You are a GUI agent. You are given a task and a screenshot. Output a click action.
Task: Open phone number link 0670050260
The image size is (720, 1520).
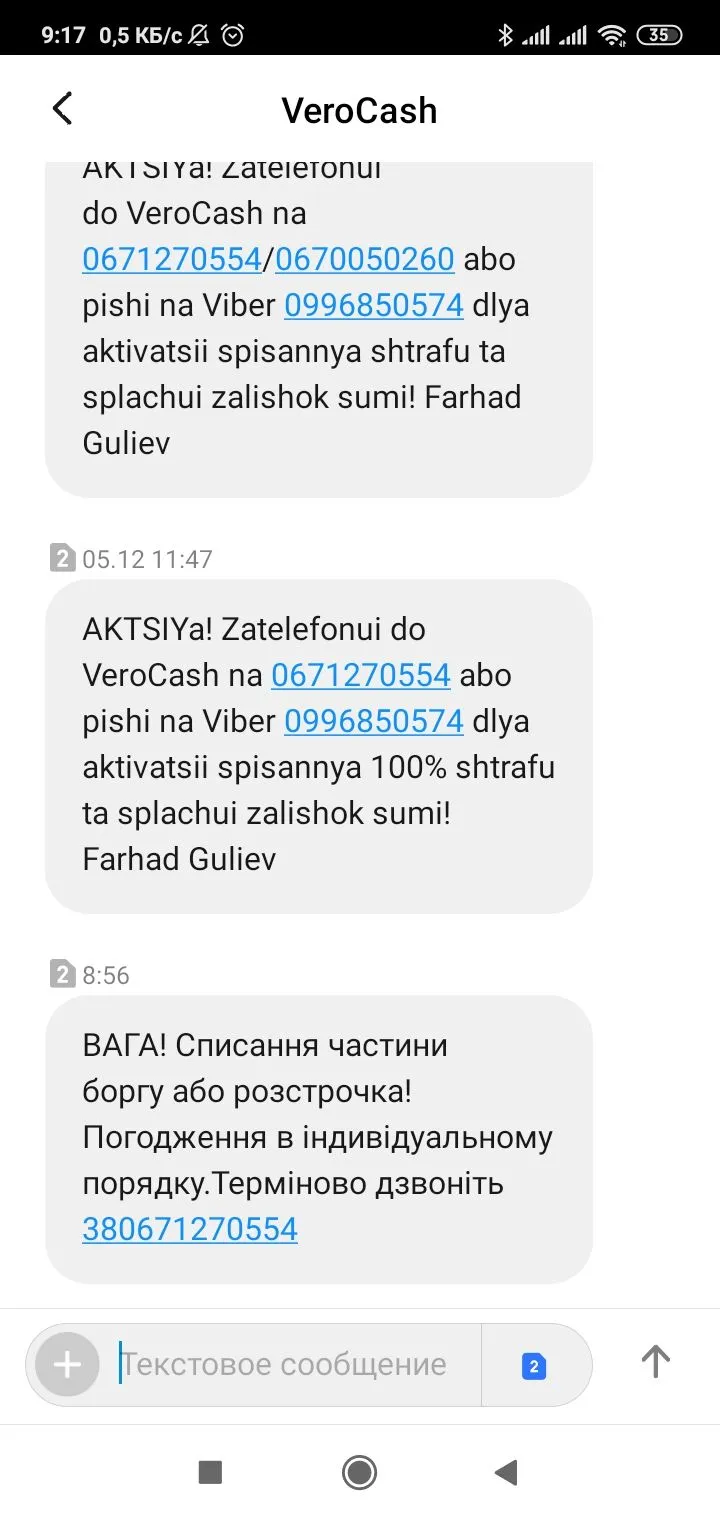pos(364,259)
